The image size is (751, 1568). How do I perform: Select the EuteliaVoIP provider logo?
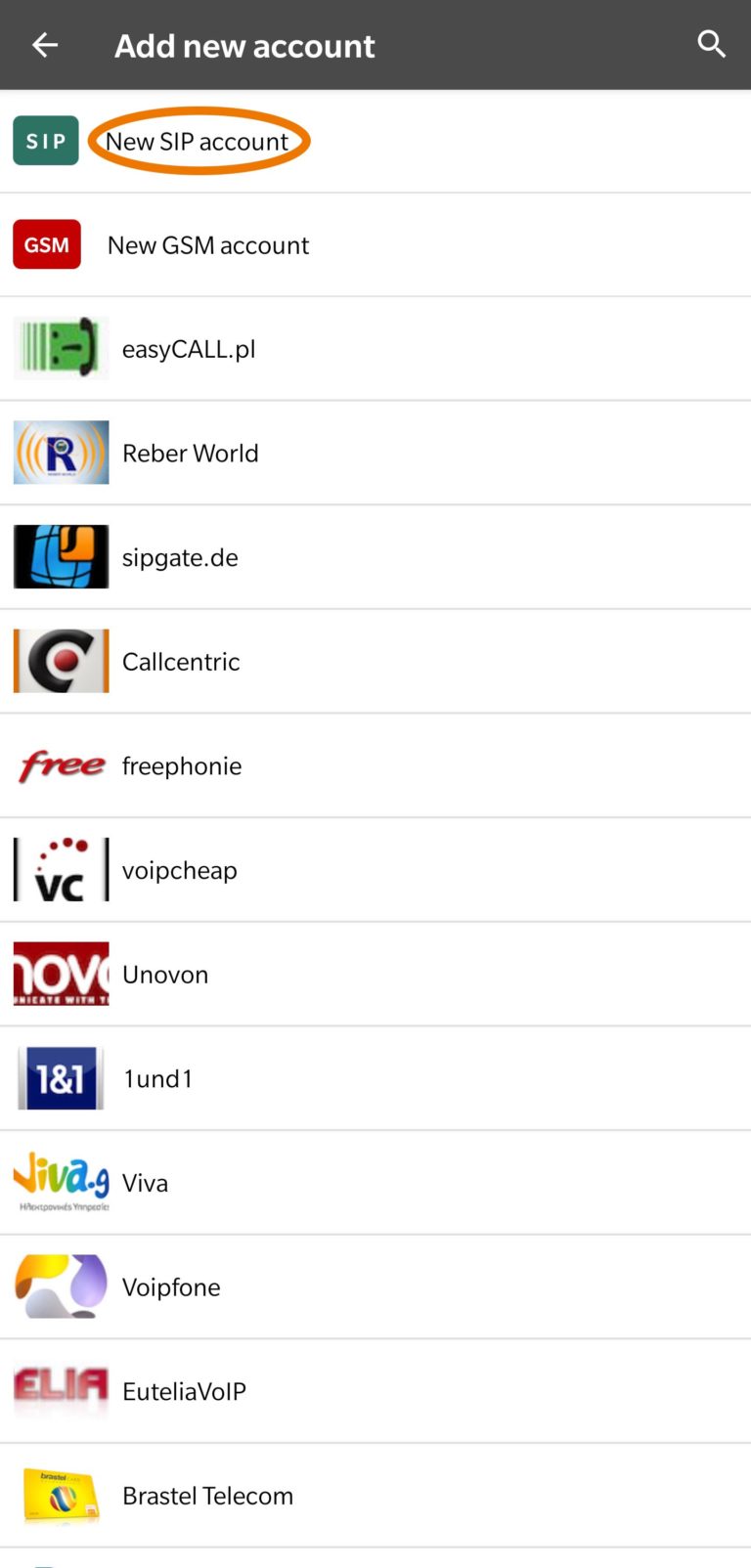61,1390
